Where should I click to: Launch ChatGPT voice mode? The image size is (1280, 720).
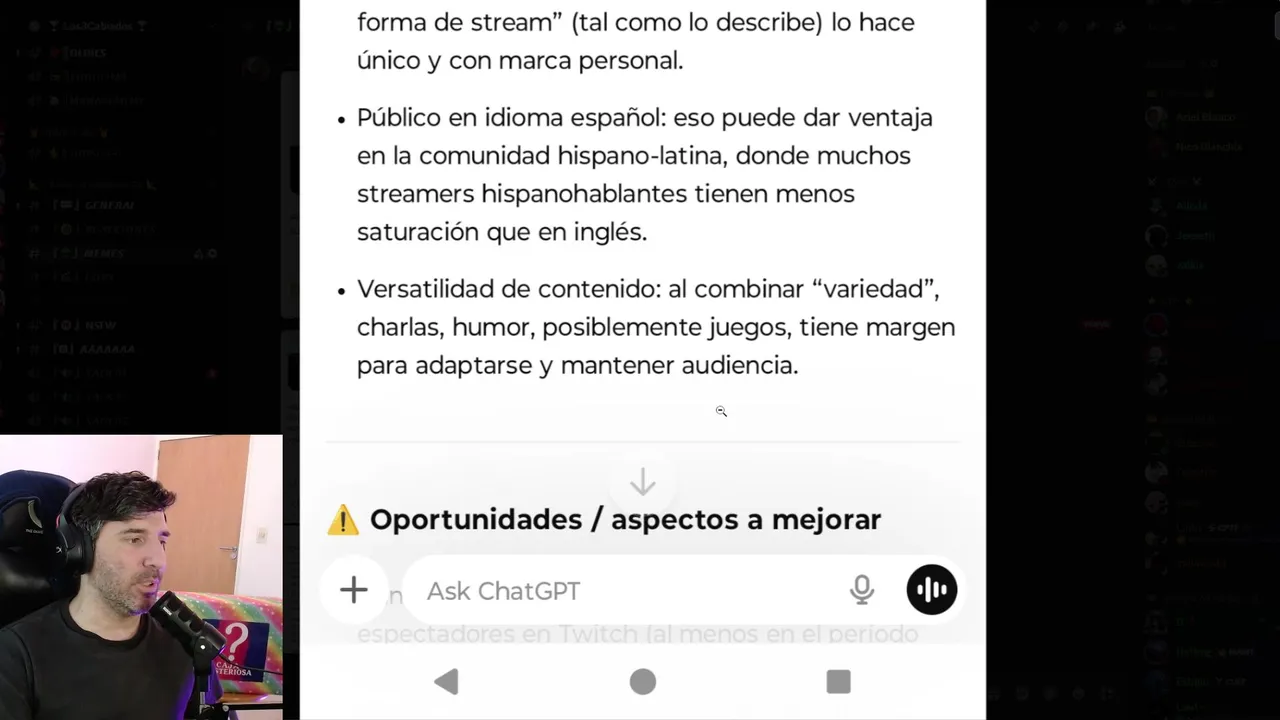(x=931, y=590)
